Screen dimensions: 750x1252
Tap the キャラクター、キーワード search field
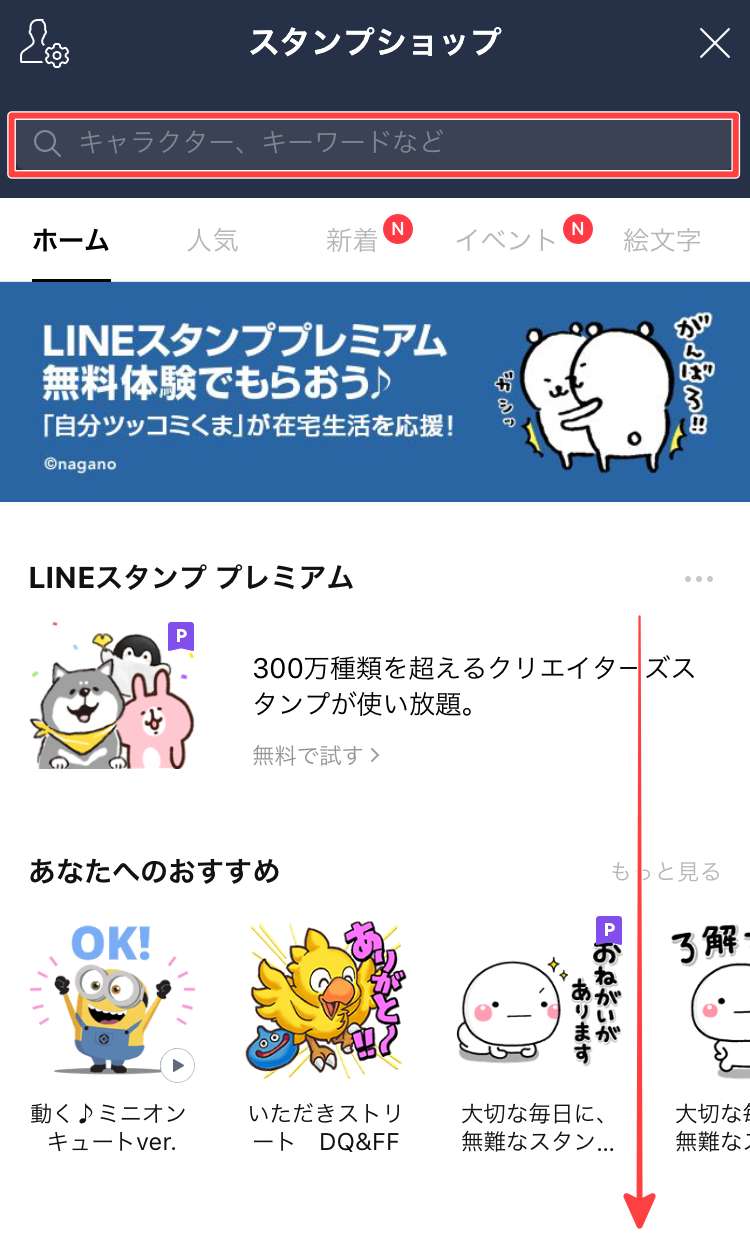[374, 143]
